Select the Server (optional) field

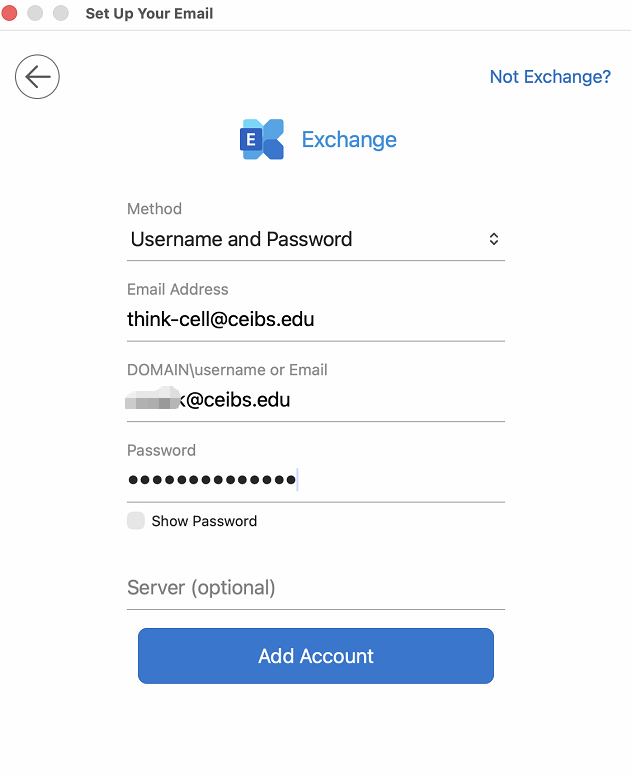click(315, 588)
